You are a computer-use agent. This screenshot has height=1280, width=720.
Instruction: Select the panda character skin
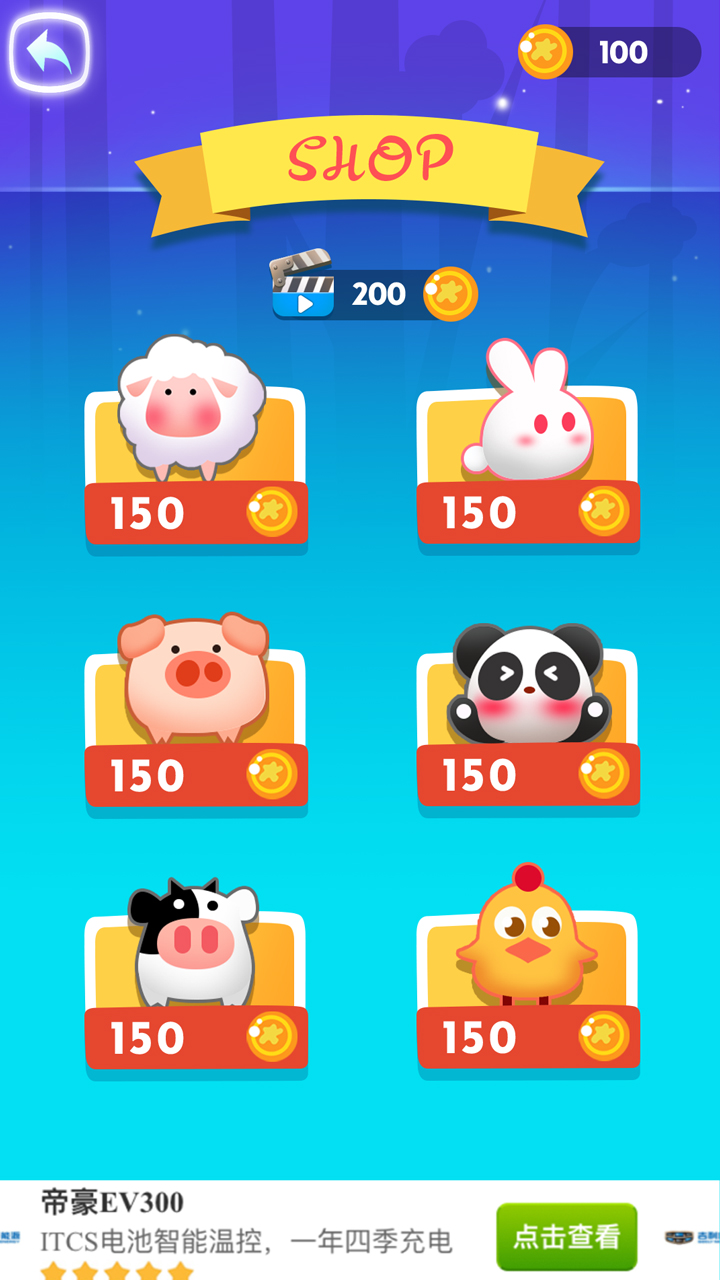(528, 680)
